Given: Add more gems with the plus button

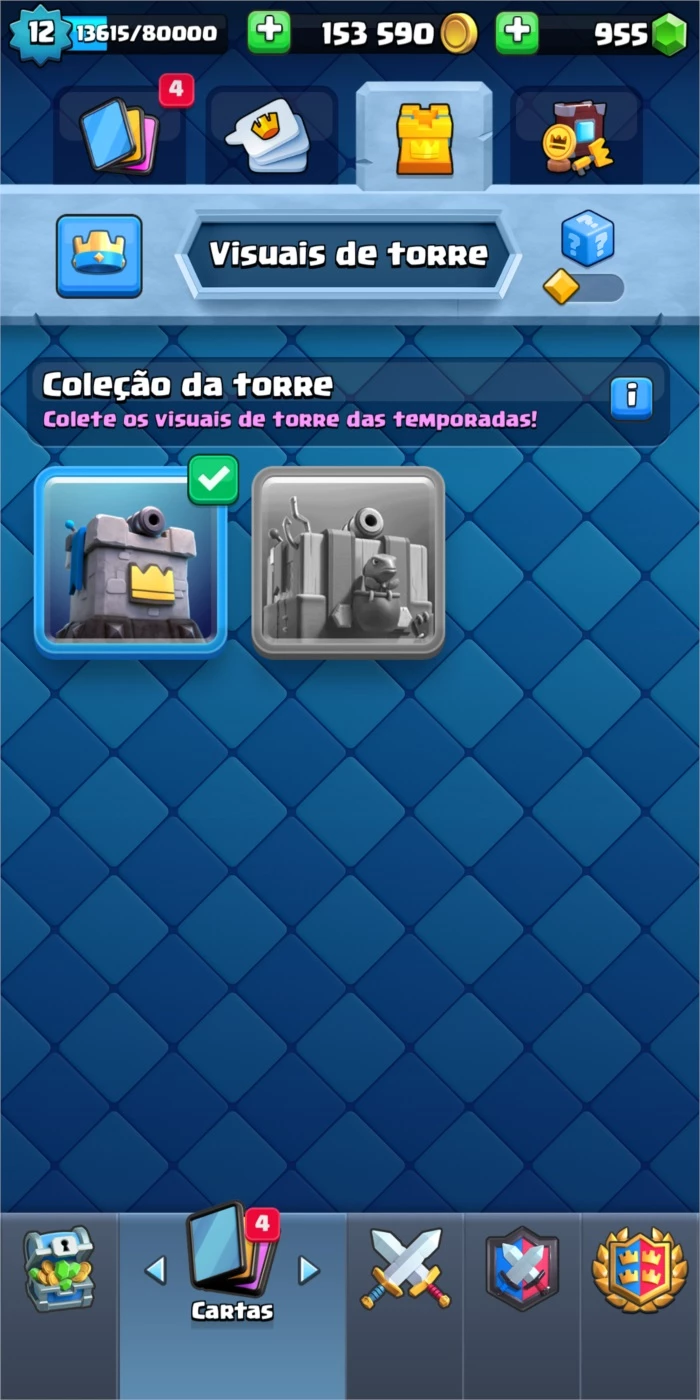Looking at the screenshot, I should [x=517, y=33].
